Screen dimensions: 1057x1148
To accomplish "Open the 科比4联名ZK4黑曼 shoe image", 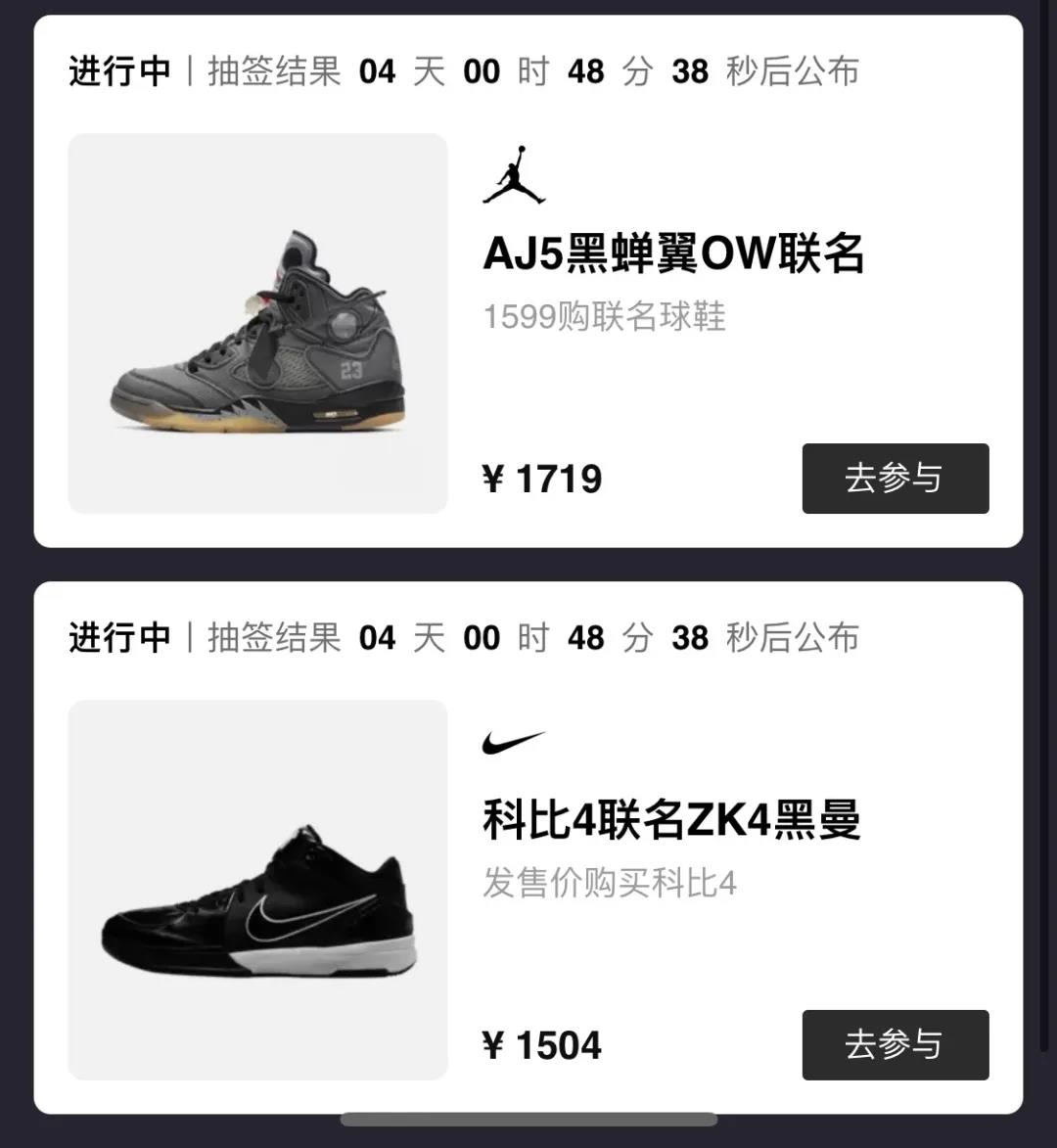I will [x=257, y=890].
